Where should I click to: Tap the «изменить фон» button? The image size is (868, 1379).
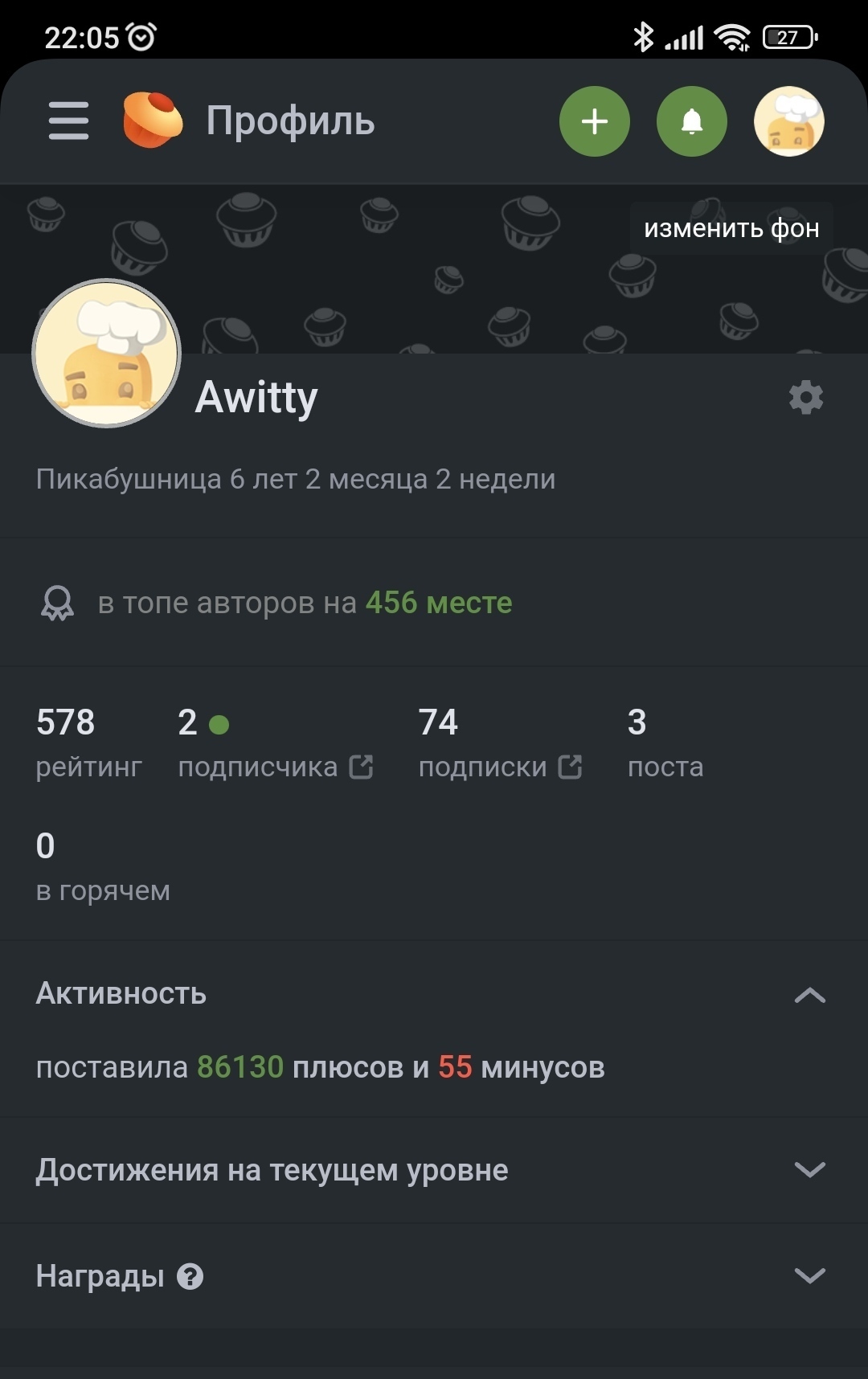pyautogui.click(x=731, y=228)
